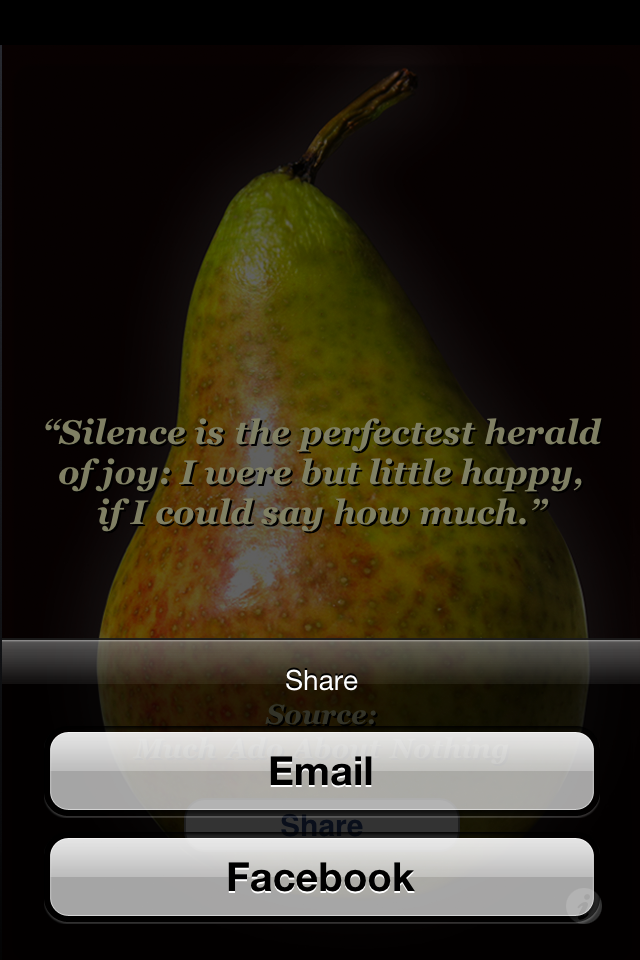Share the quote on Facebook
Viewport: 640px width, 960px height.
321,877
